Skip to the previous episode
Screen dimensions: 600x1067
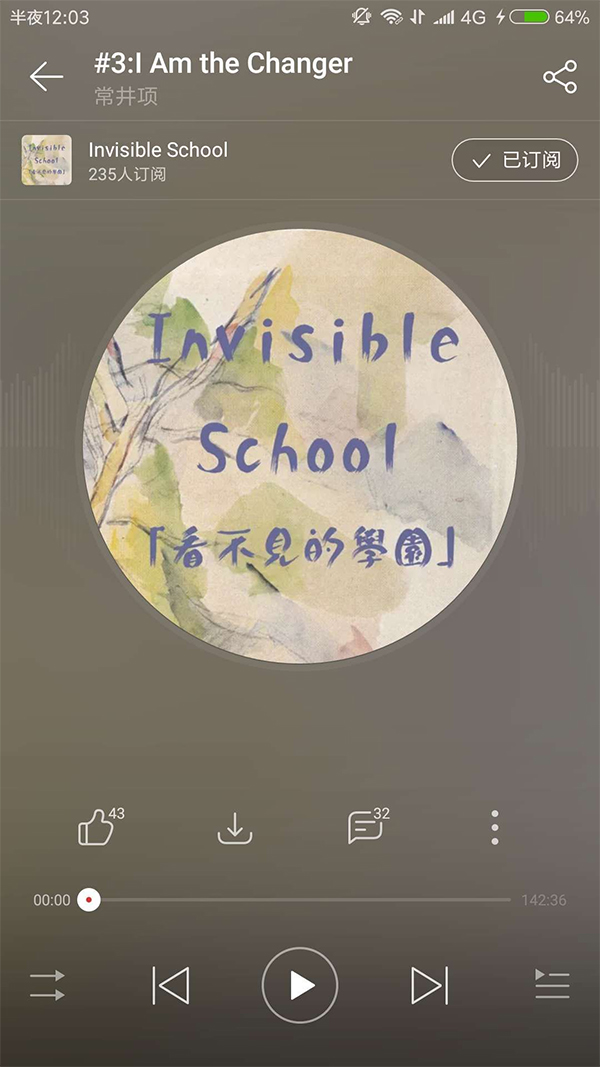pyautogui.click(x=171, y=985)
